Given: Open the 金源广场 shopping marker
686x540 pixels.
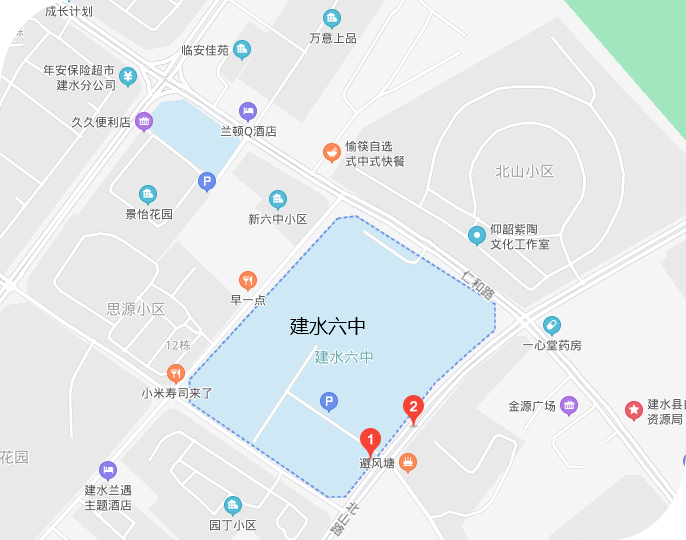Looking at the screenshot, I should pyautogui.click(x=569, y=405).
